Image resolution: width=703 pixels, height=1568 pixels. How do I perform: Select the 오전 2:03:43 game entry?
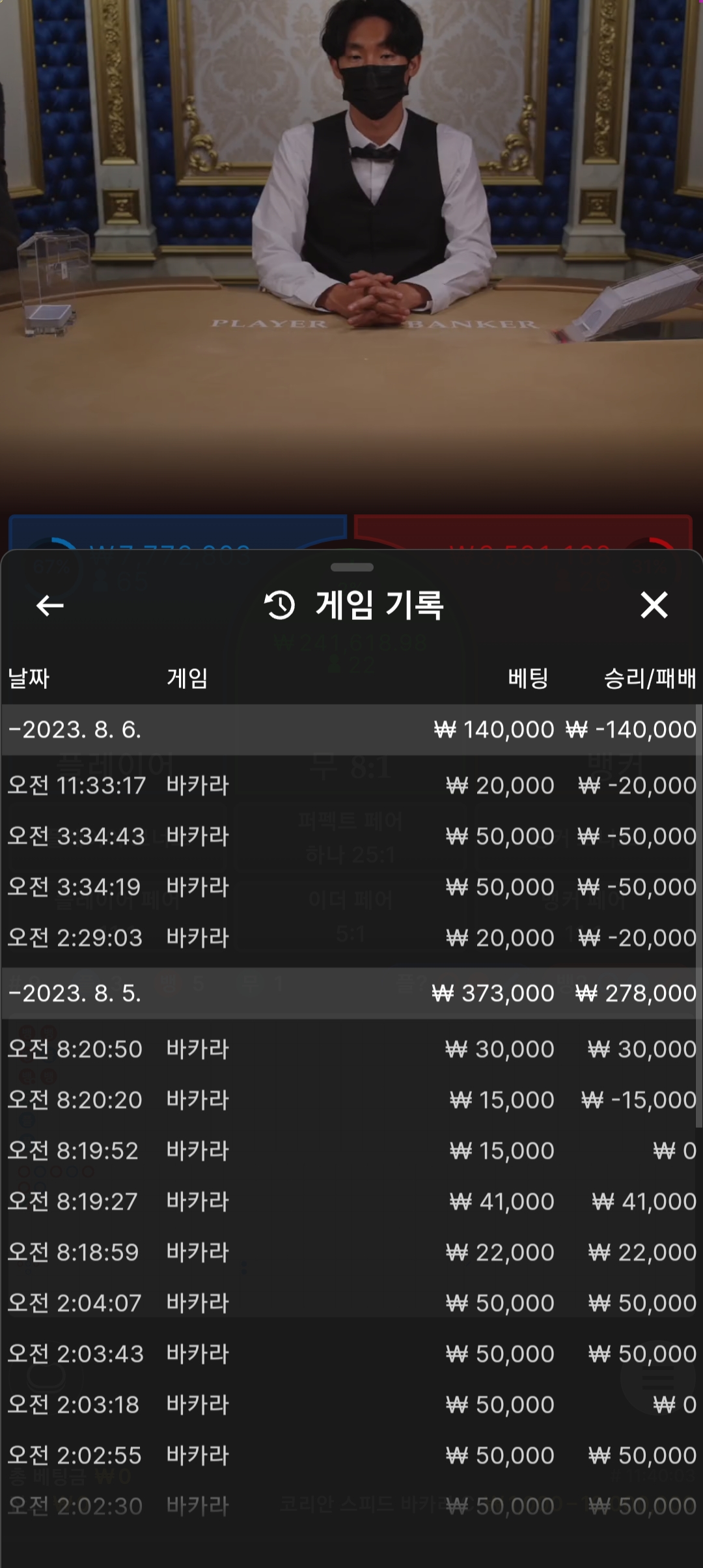point(350,1354)
